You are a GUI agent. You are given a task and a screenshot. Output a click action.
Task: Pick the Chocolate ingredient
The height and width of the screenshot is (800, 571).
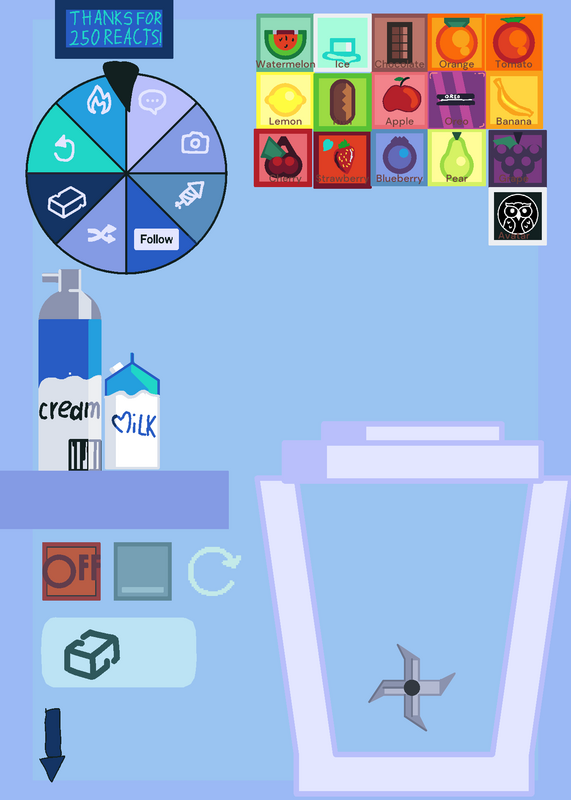[x=400, y=42]
